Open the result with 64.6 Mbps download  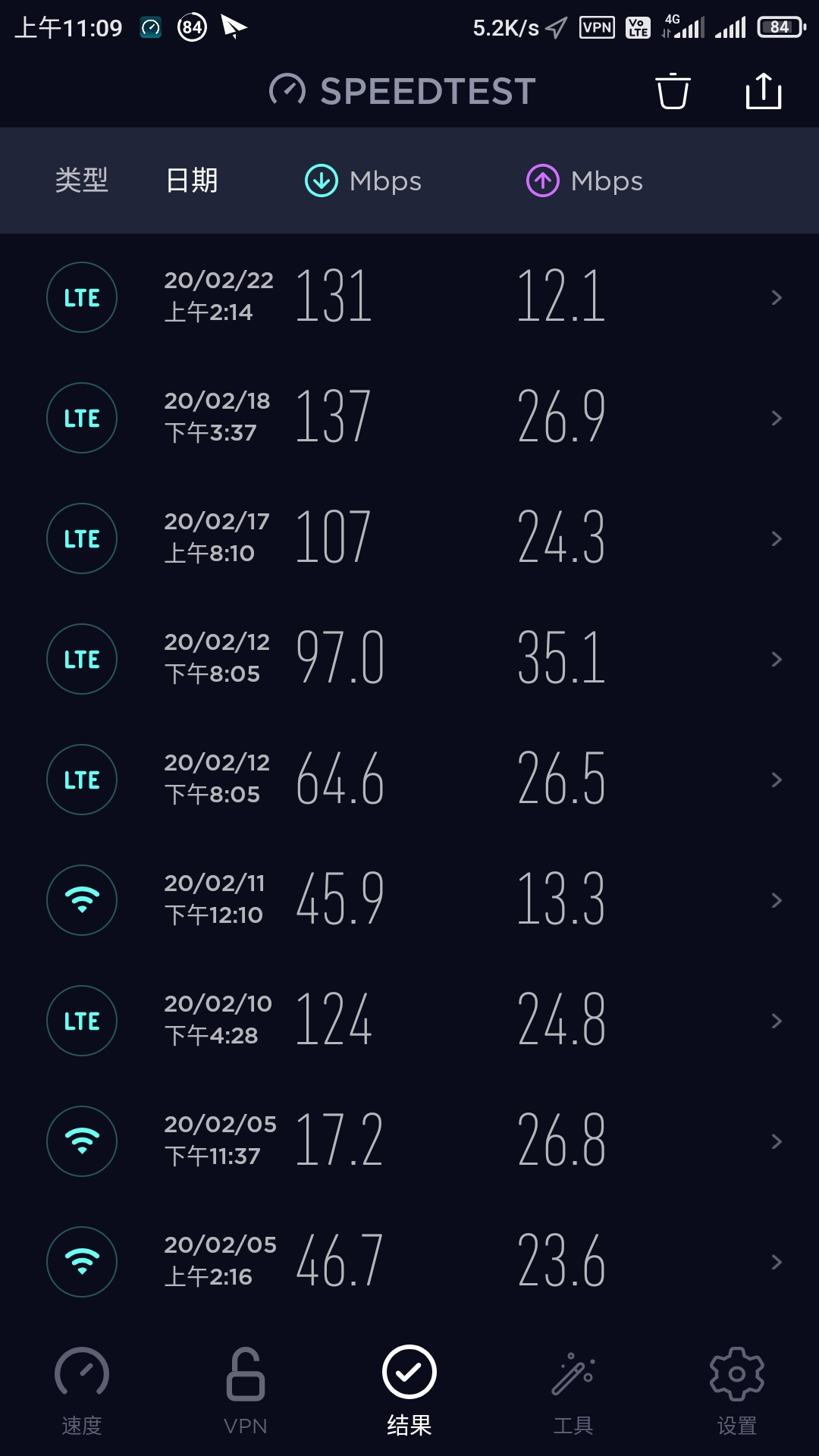pos(409,780)
